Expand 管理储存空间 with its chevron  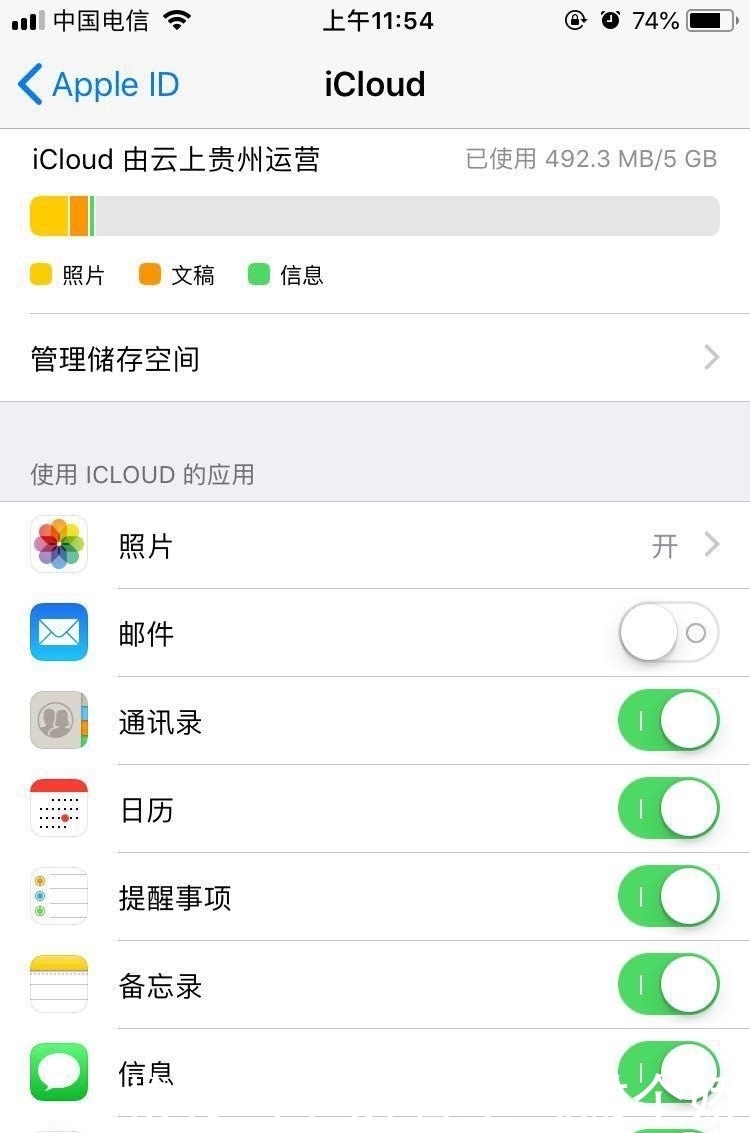(712, 357)
